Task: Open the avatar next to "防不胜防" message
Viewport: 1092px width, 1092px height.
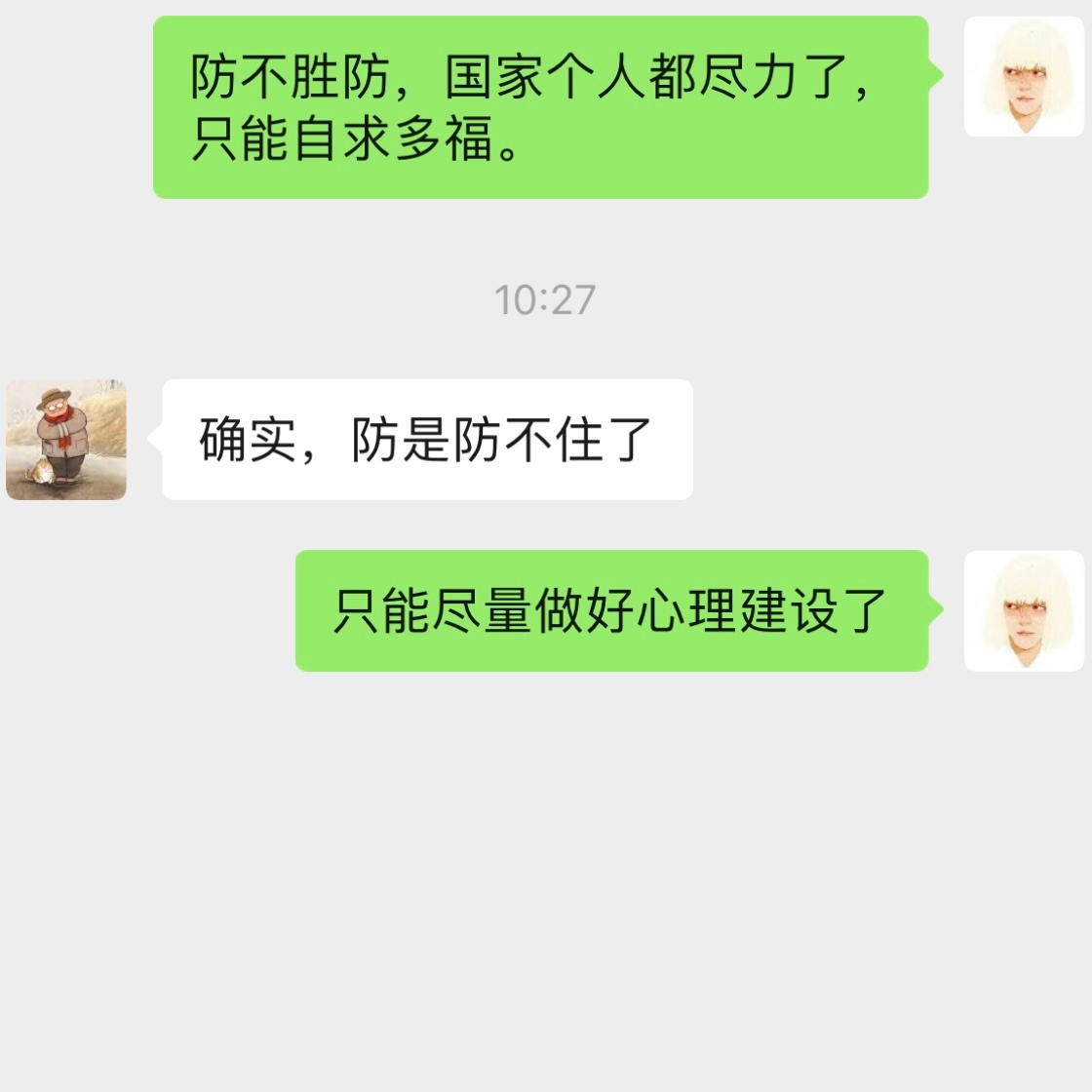Action: click(x=1024, y=76)
